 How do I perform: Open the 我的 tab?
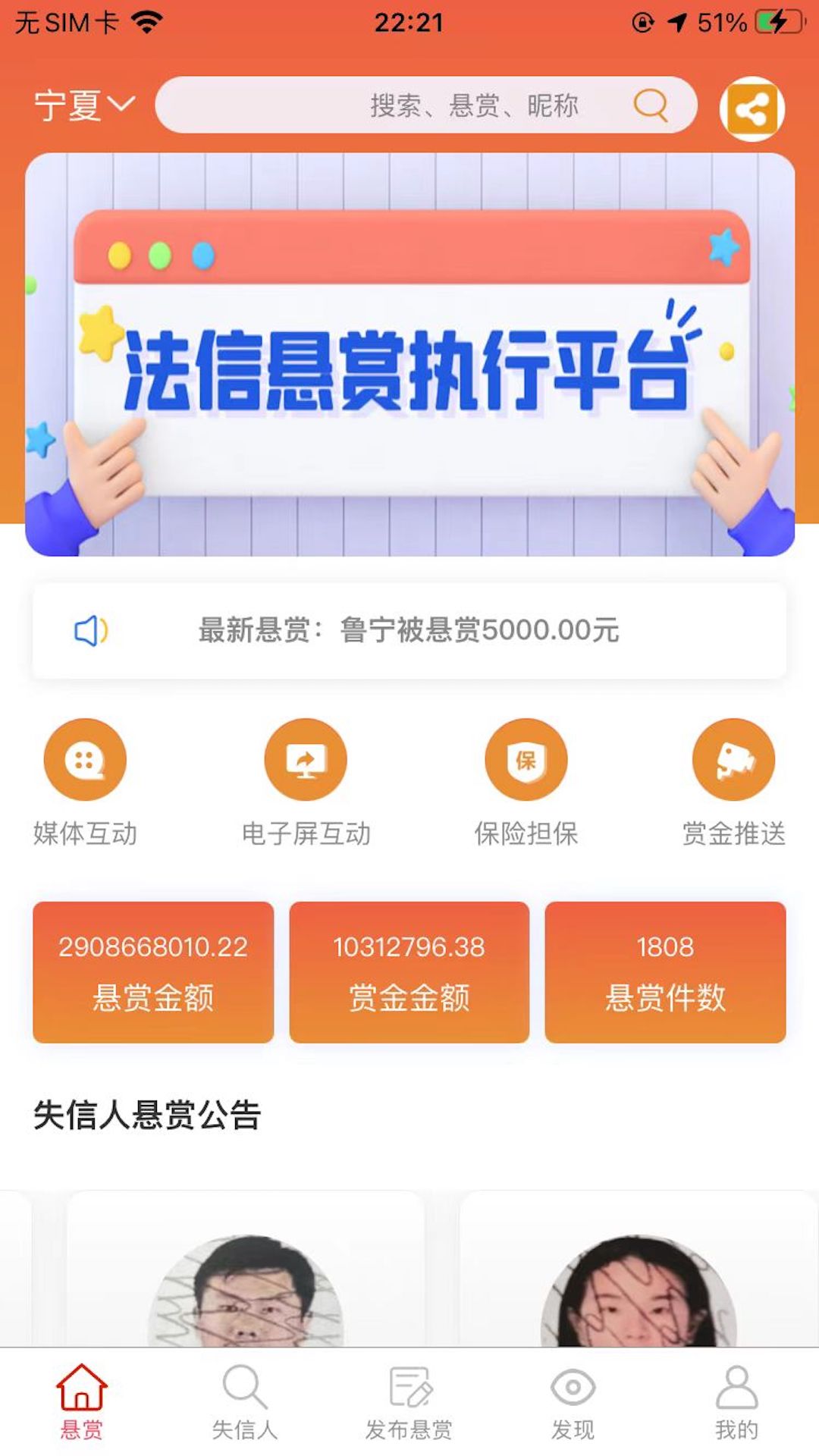pyautogui.click(x=736, y=1402)
